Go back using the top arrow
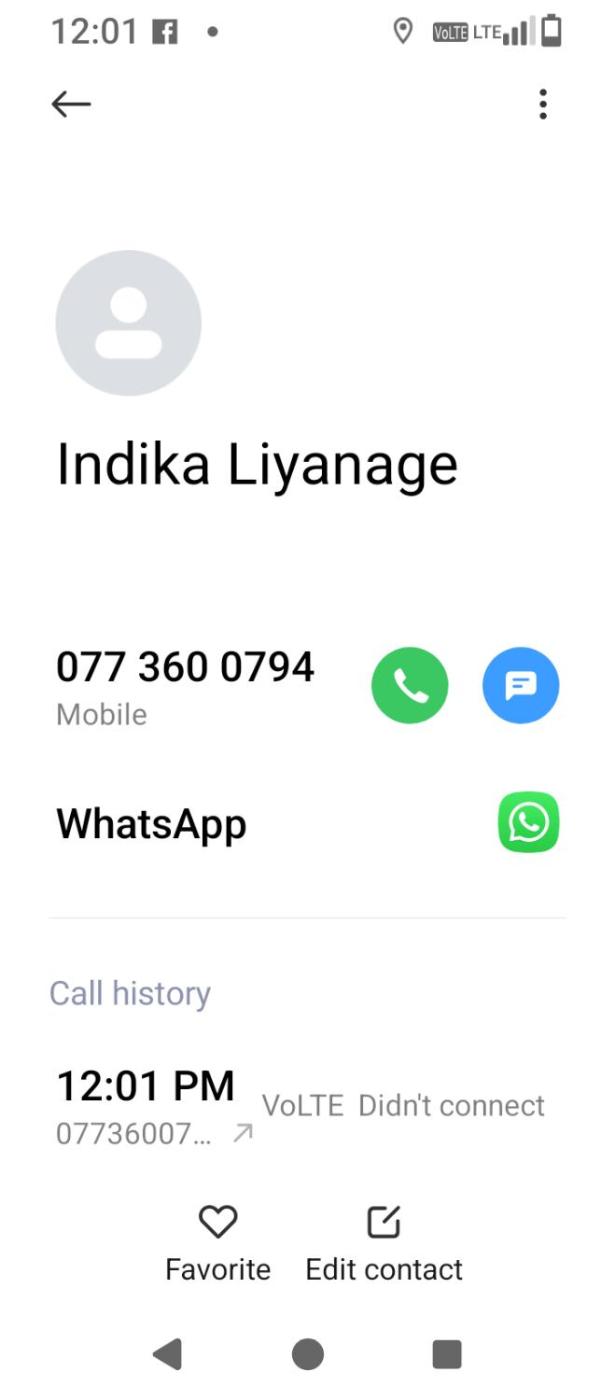Screen dimensions: 615x1400 [71, 104]
